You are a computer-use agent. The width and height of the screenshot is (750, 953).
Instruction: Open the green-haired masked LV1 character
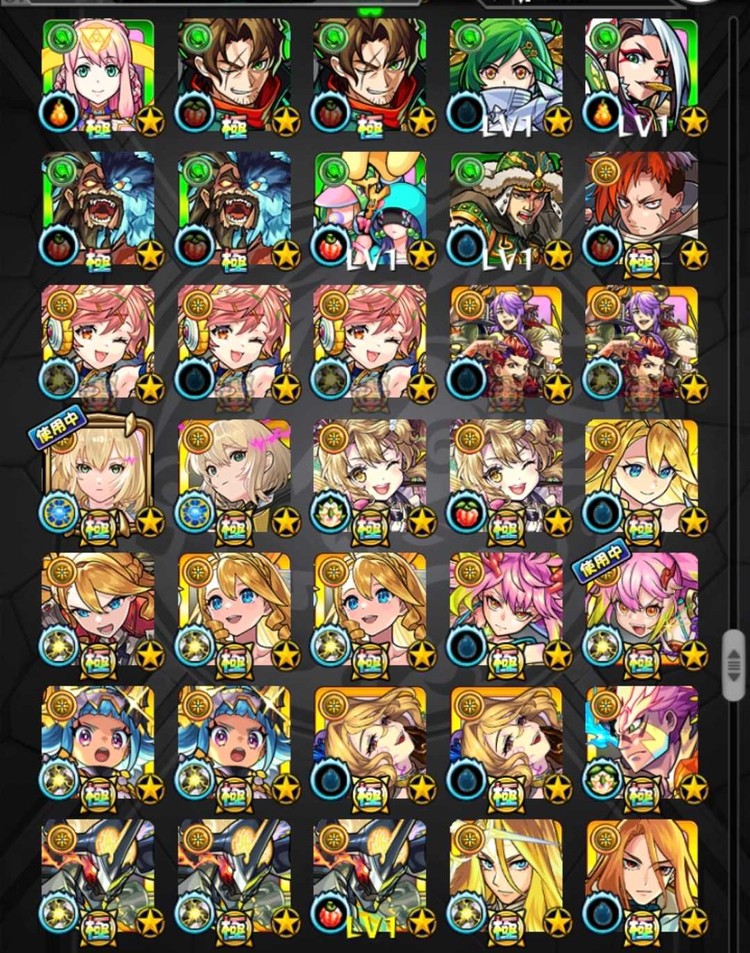tap(506, 77)
